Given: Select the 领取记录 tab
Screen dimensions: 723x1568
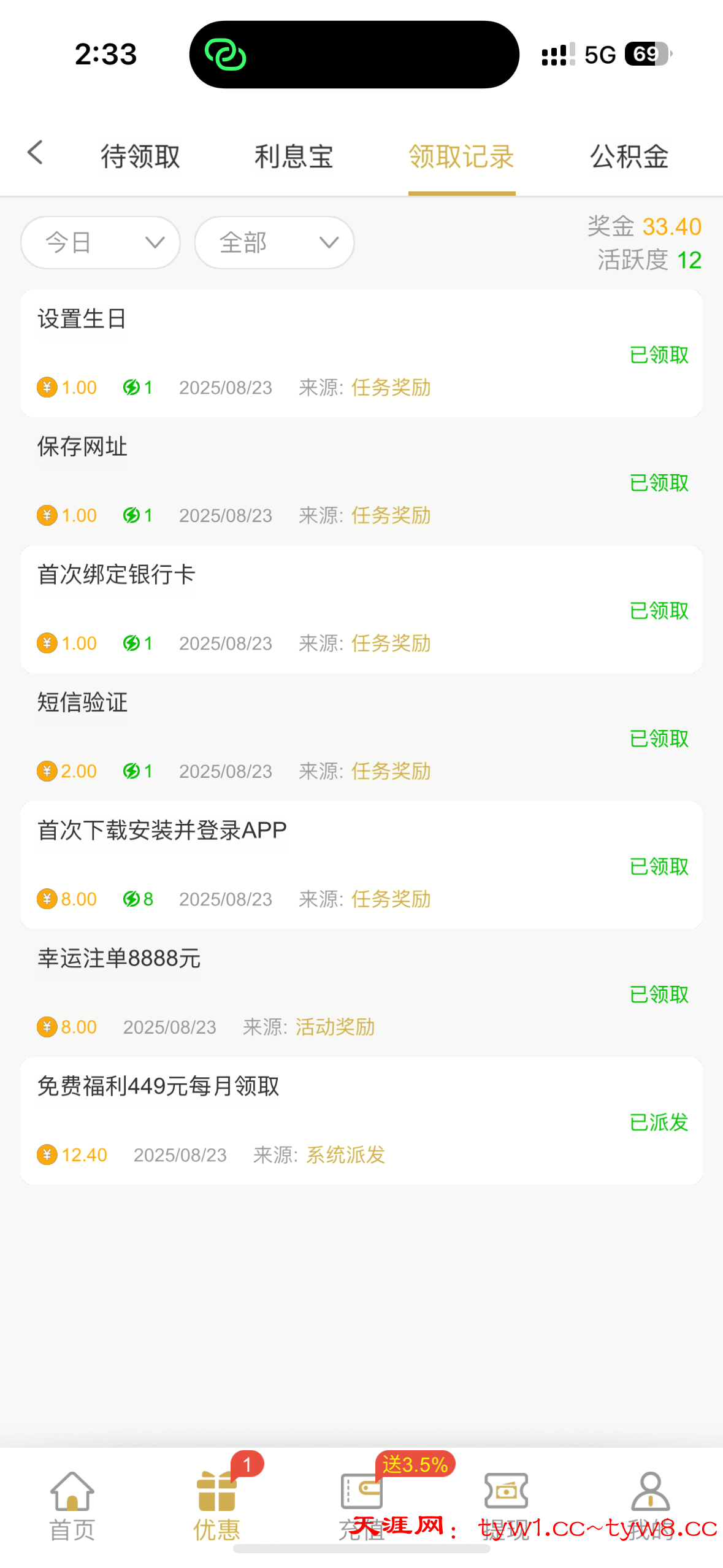Looking at the screenshot, I should point(461,156).
